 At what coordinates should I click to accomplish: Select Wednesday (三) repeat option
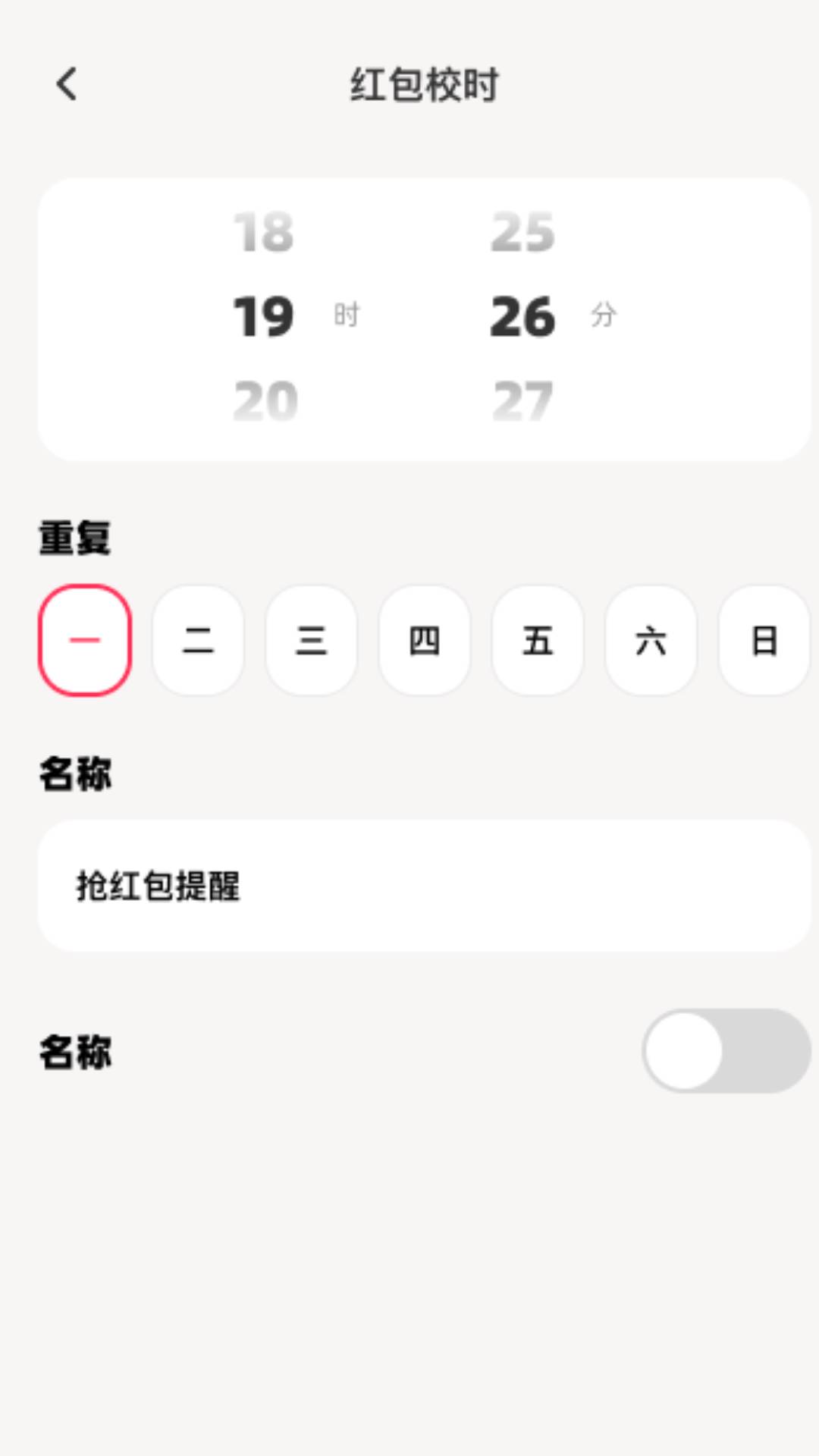tap(311, 641)
